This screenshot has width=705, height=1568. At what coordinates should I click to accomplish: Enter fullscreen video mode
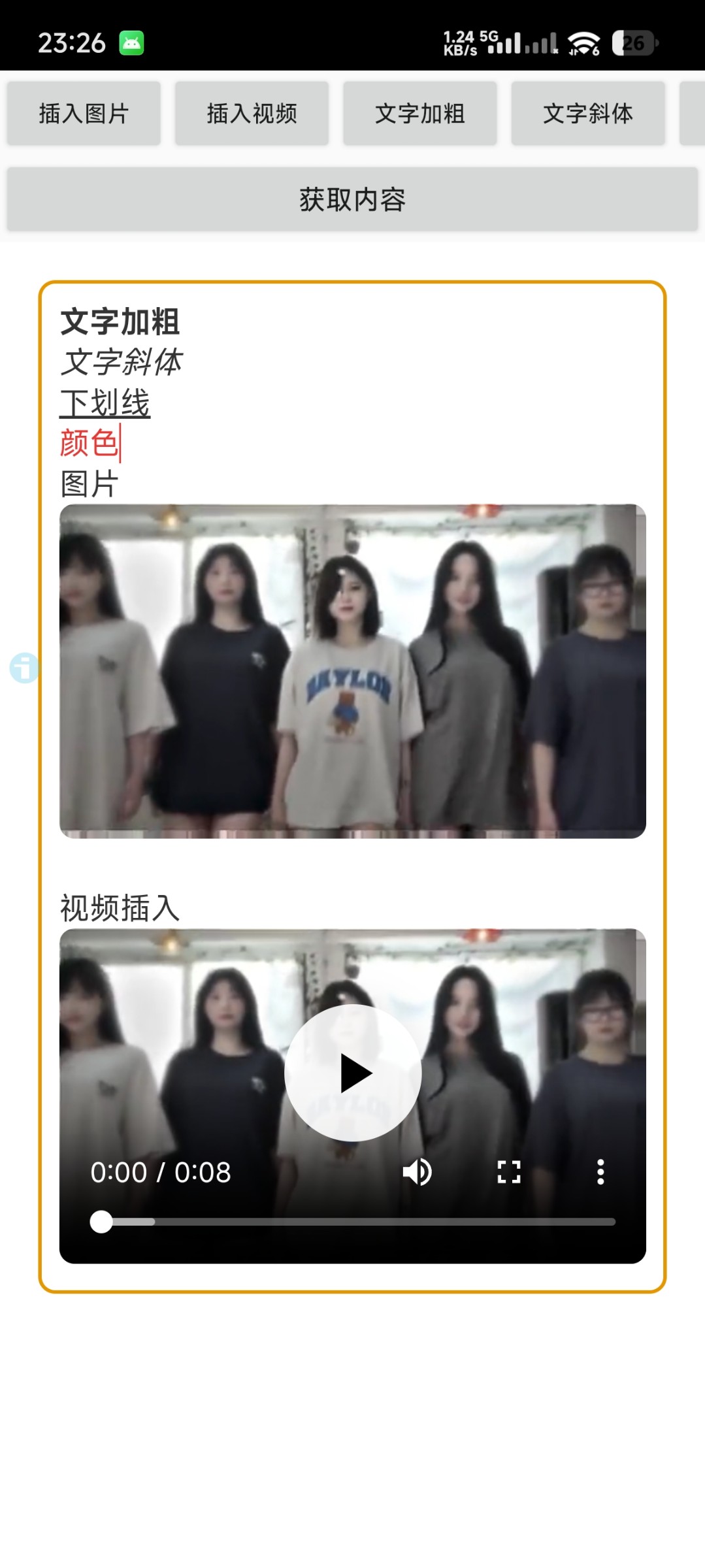tap(509, 1172)
